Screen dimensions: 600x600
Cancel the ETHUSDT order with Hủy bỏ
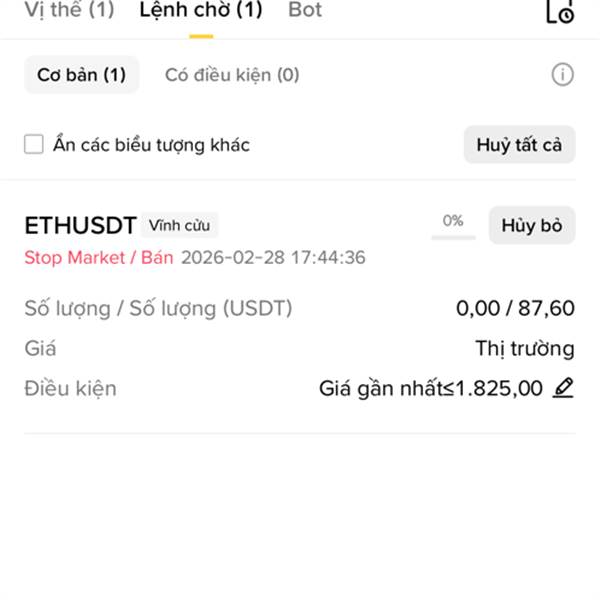point(532,226)
